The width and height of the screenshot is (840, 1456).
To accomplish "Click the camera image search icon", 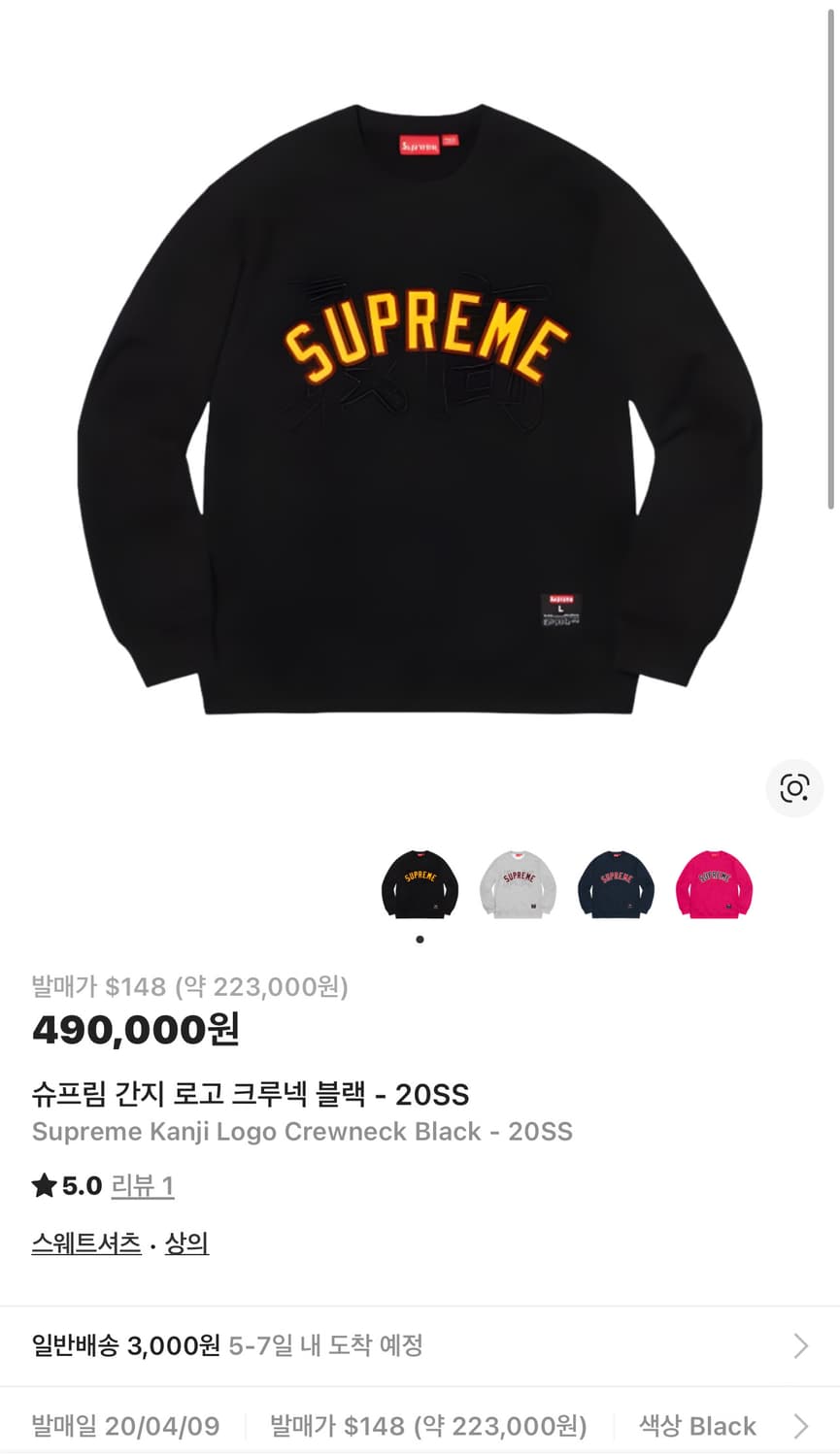I will [794, 788].
